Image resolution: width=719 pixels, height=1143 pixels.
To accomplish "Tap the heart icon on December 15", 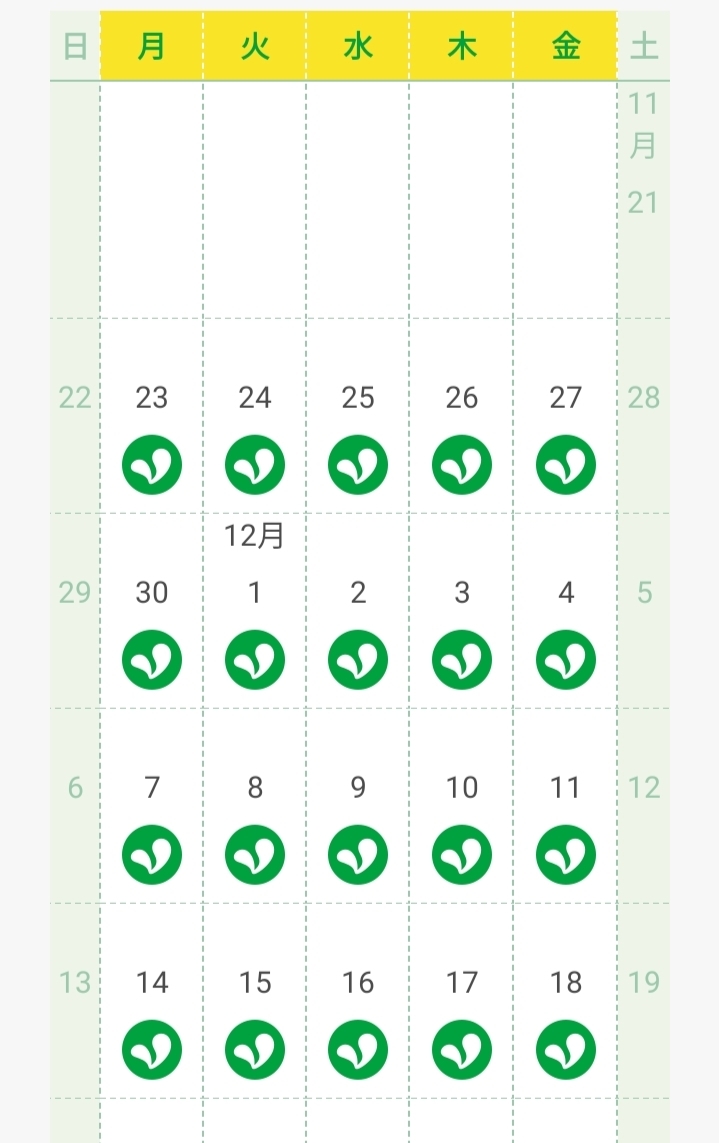I will (x=254, y=1050).
